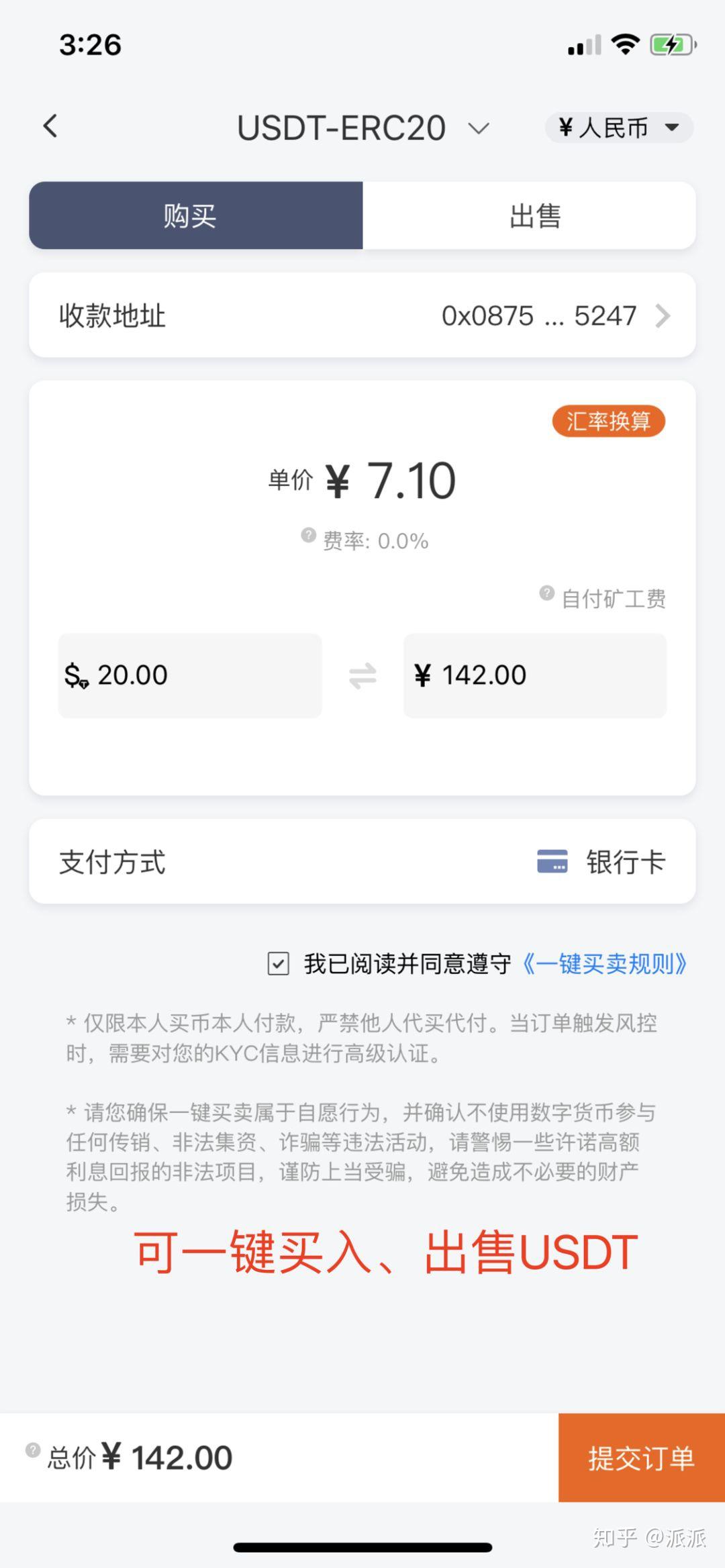Open the 《一键买卖规则》 link
Screen dimensions: 725x1568
606,963
